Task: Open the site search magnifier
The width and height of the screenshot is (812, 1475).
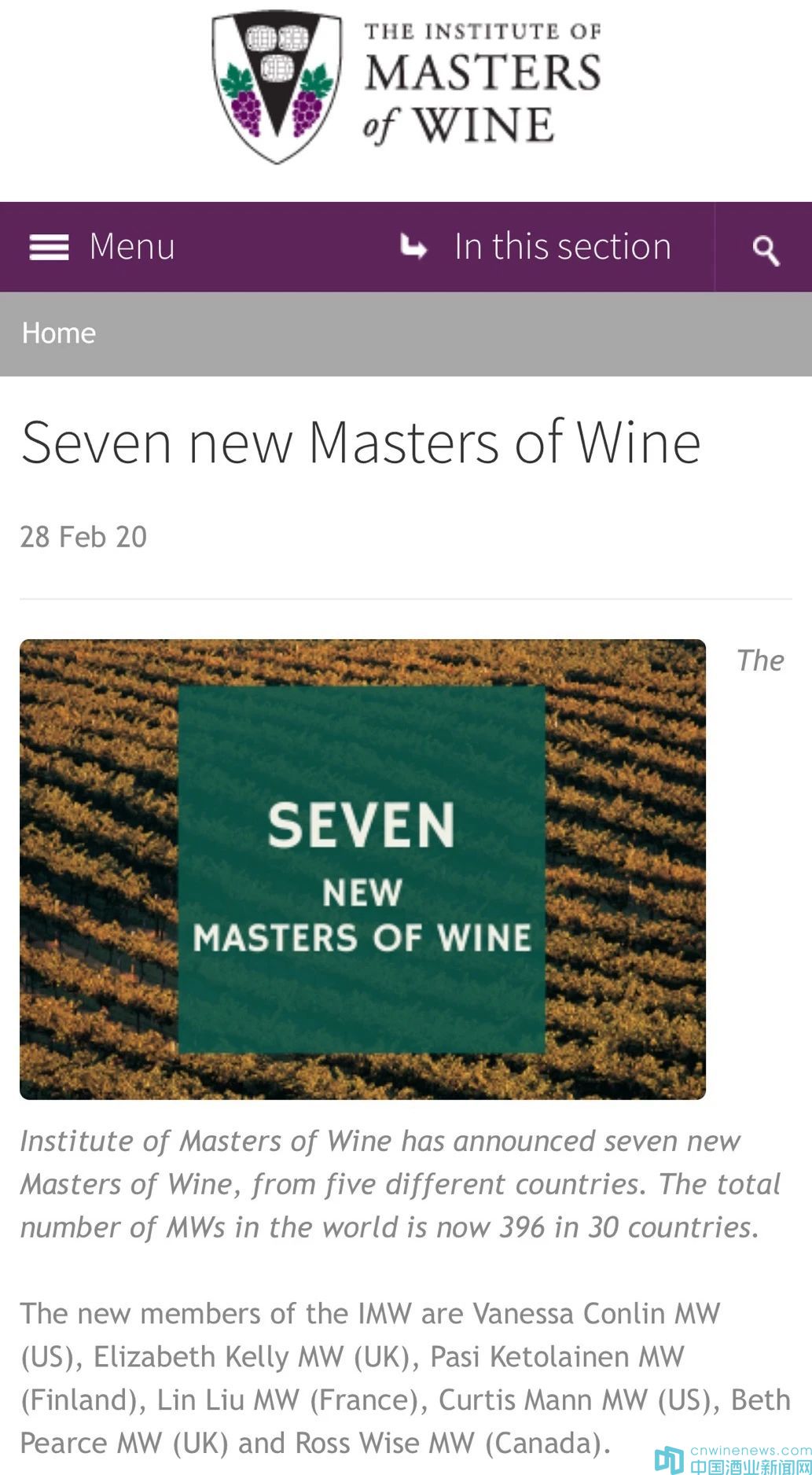Action: click(x=765, y=249)
